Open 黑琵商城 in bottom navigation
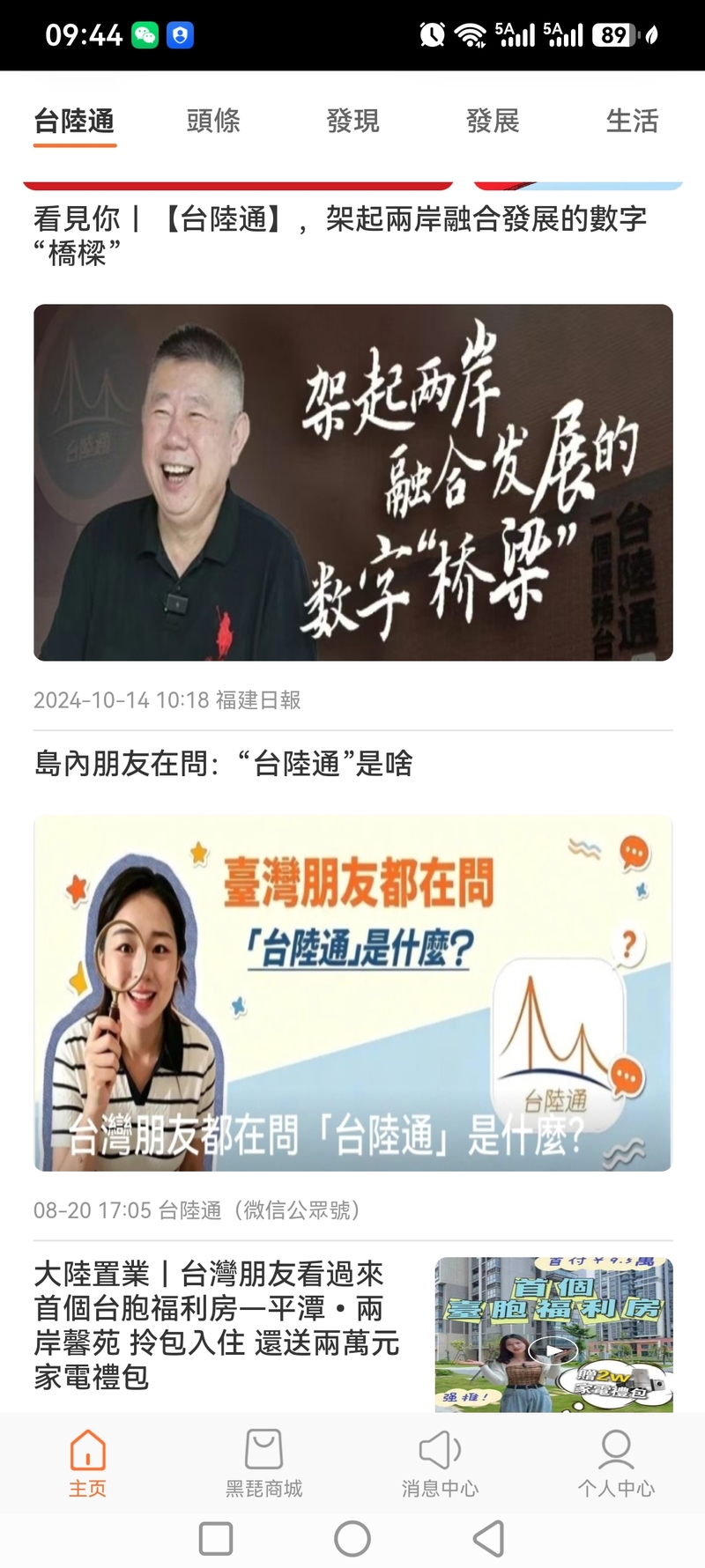This screenshot has height=1568, width=705. click(263, 1464)
